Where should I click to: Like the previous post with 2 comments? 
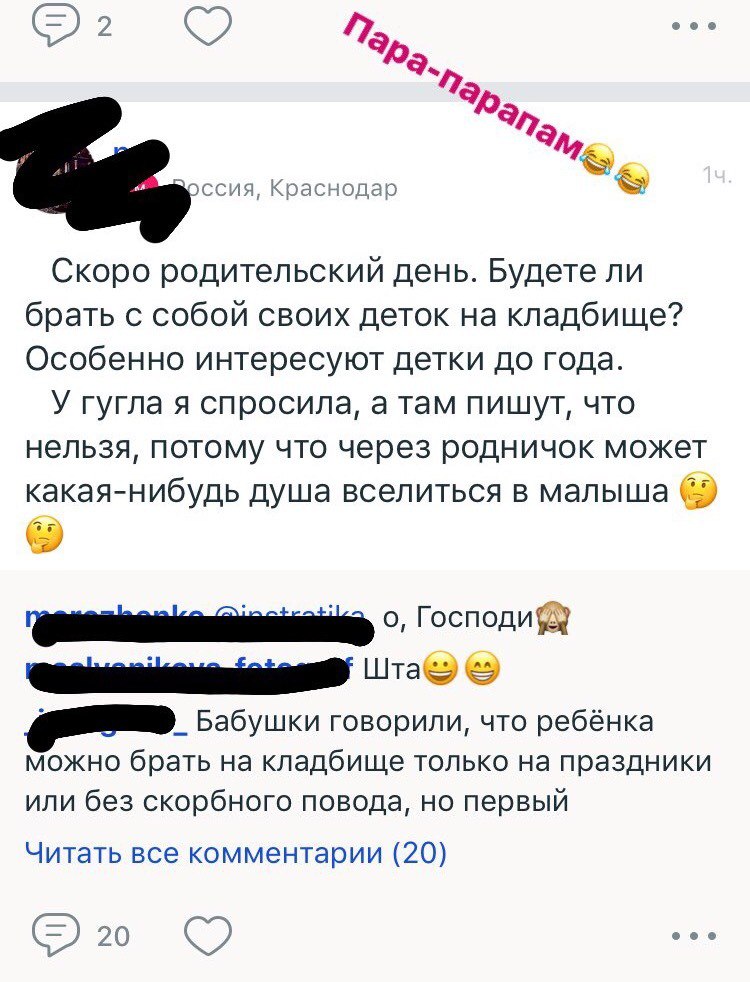[209, 27]
